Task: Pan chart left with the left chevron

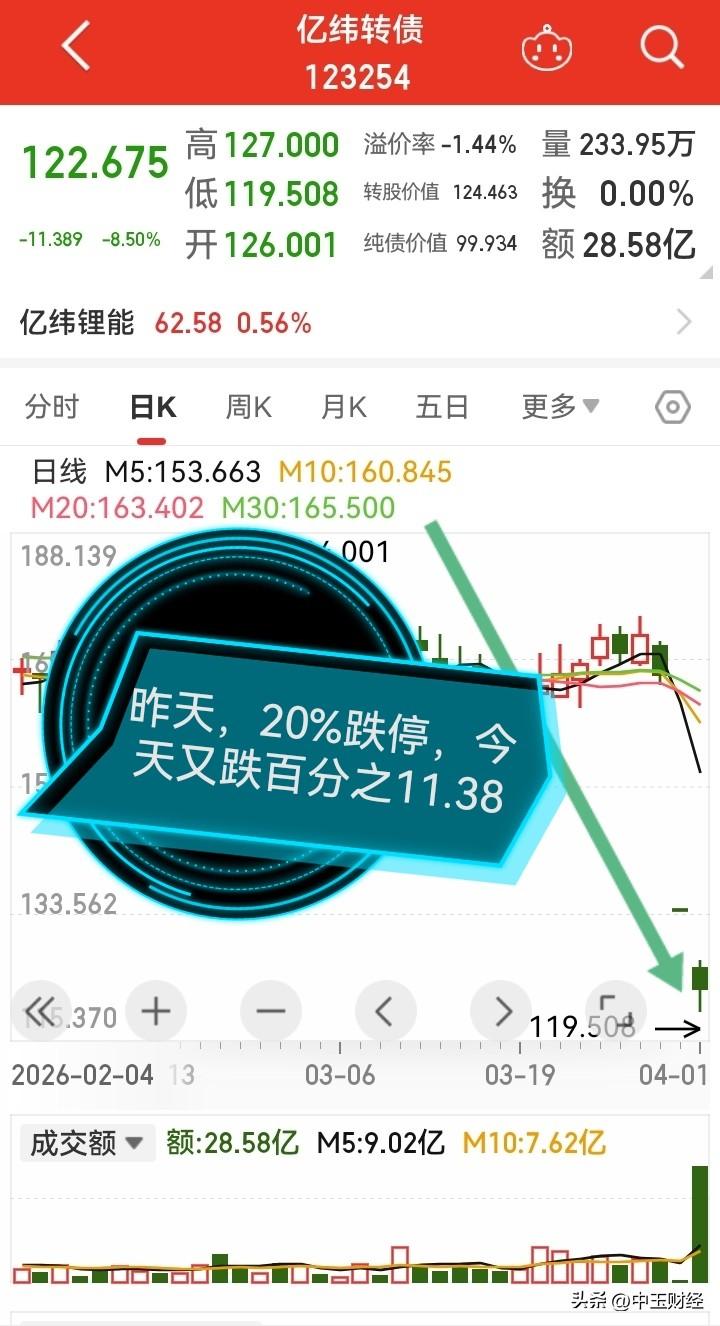Action: coord(386,1012)
